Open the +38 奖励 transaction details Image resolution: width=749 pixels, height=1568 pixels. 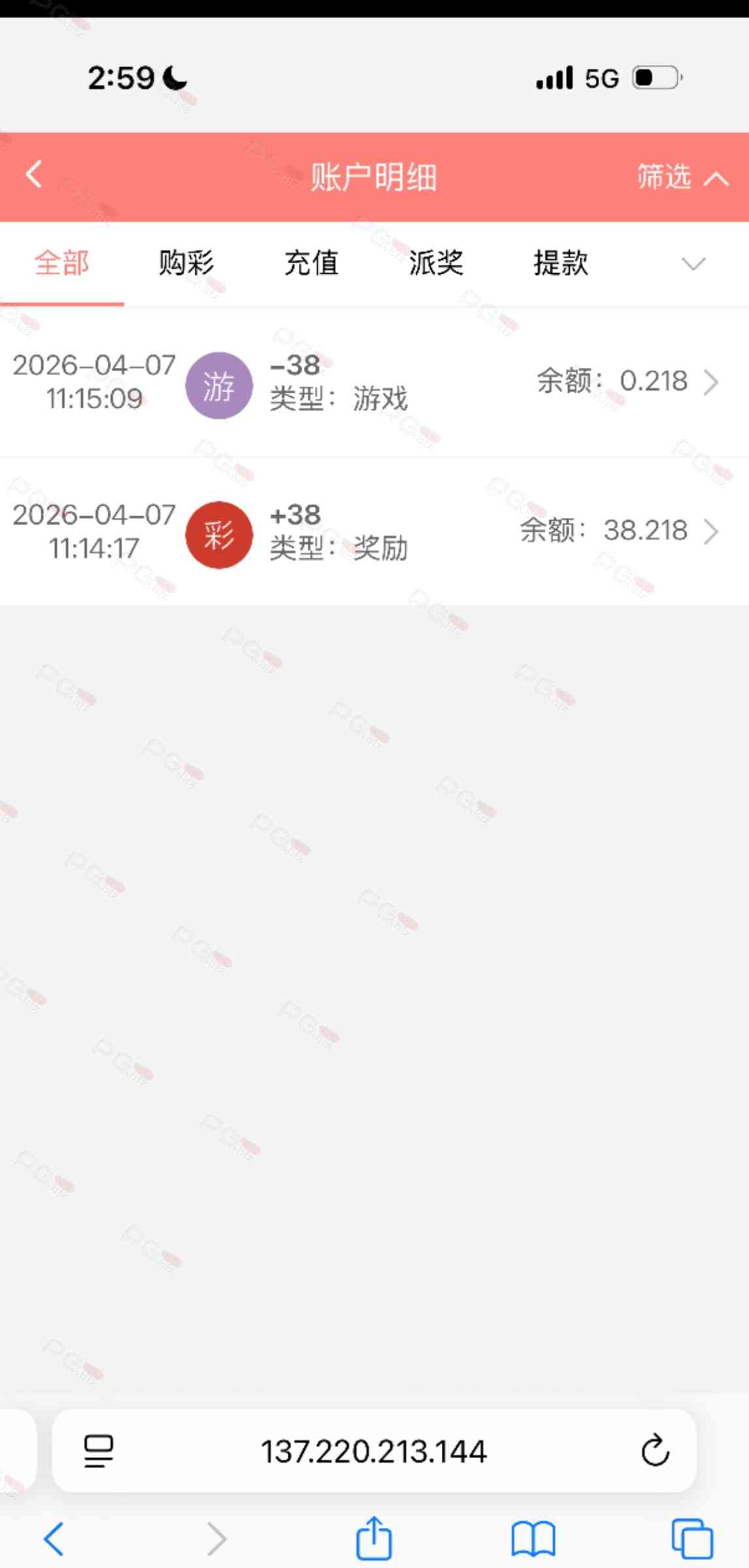pos(374,531)
